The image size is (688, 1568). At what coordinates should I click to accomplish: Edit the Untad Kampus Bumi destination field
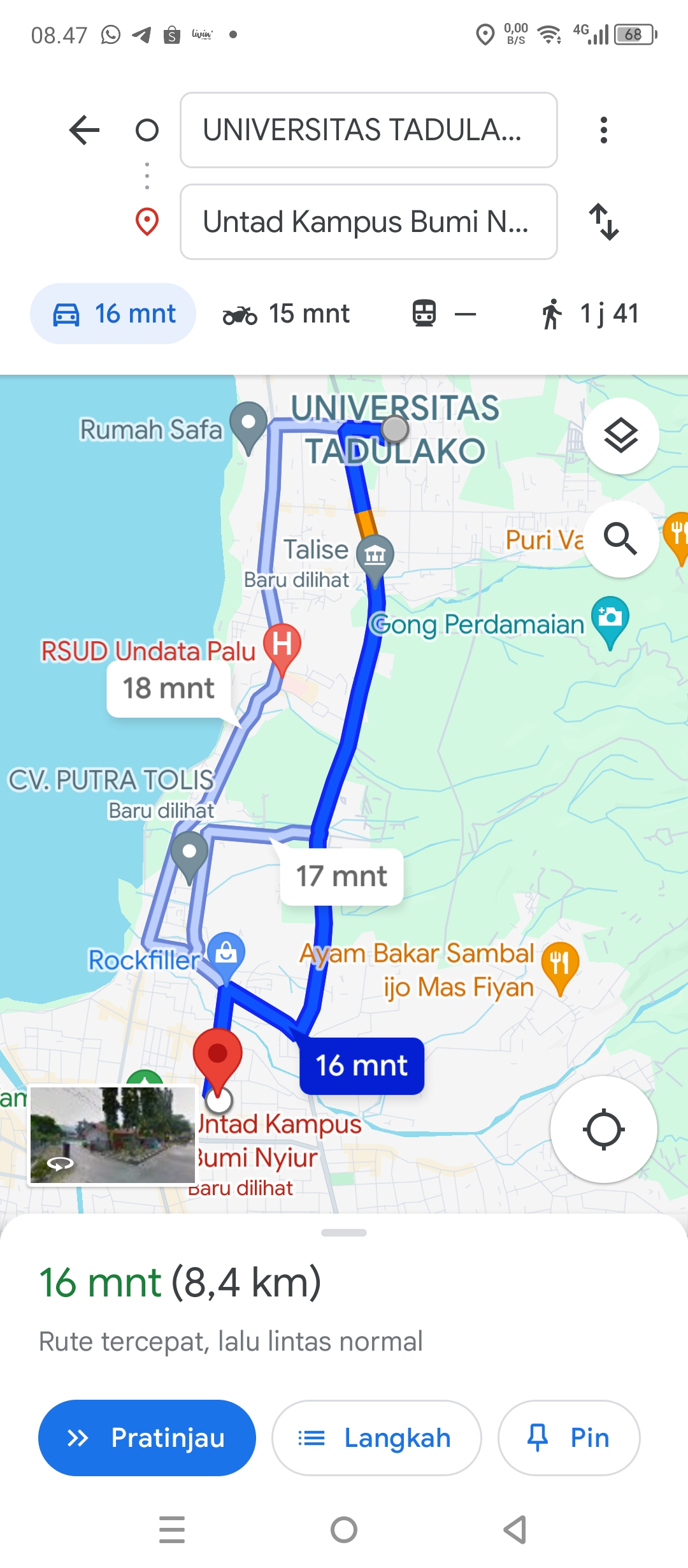[368, 222]
